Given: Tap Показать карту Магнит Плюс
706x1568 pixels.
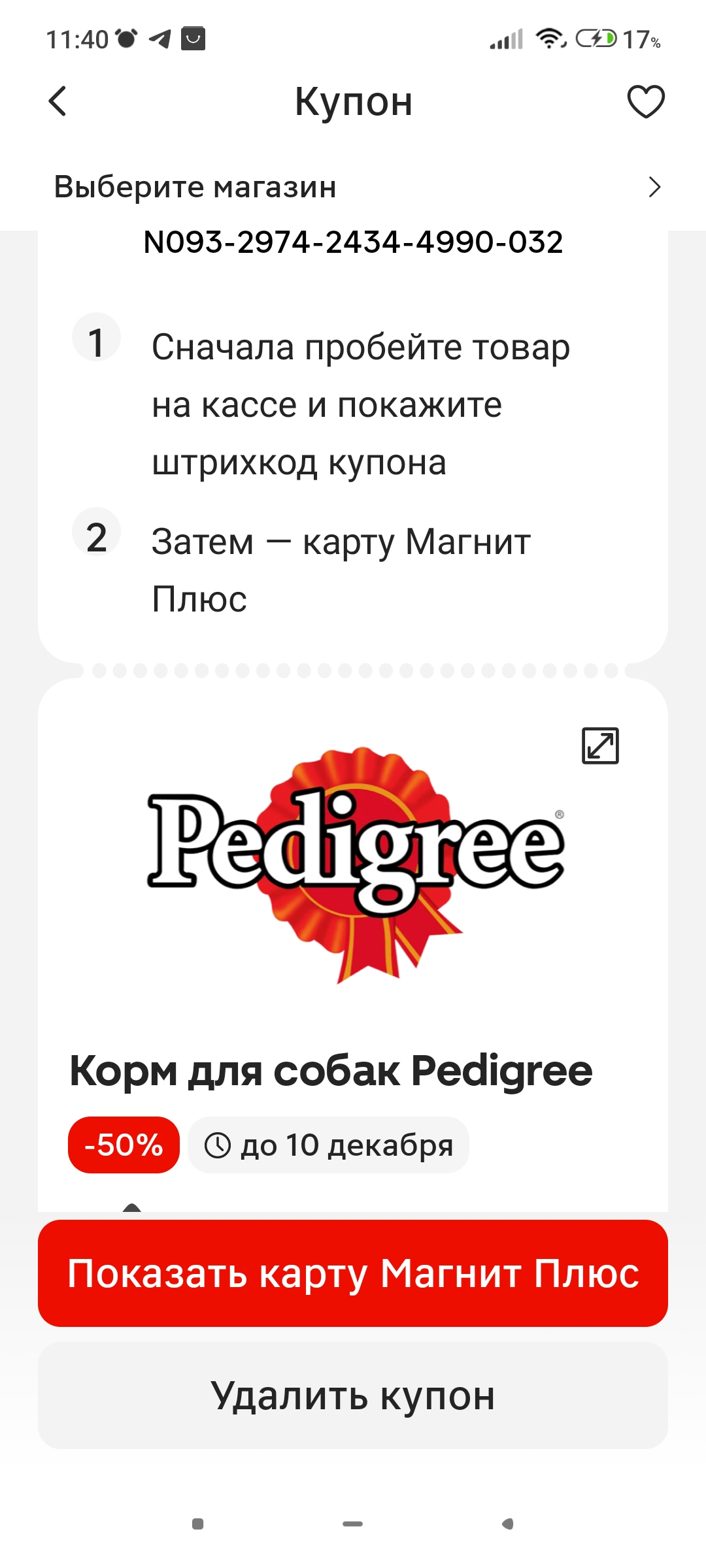Looking at the screenshot, I should [353, 1273].
